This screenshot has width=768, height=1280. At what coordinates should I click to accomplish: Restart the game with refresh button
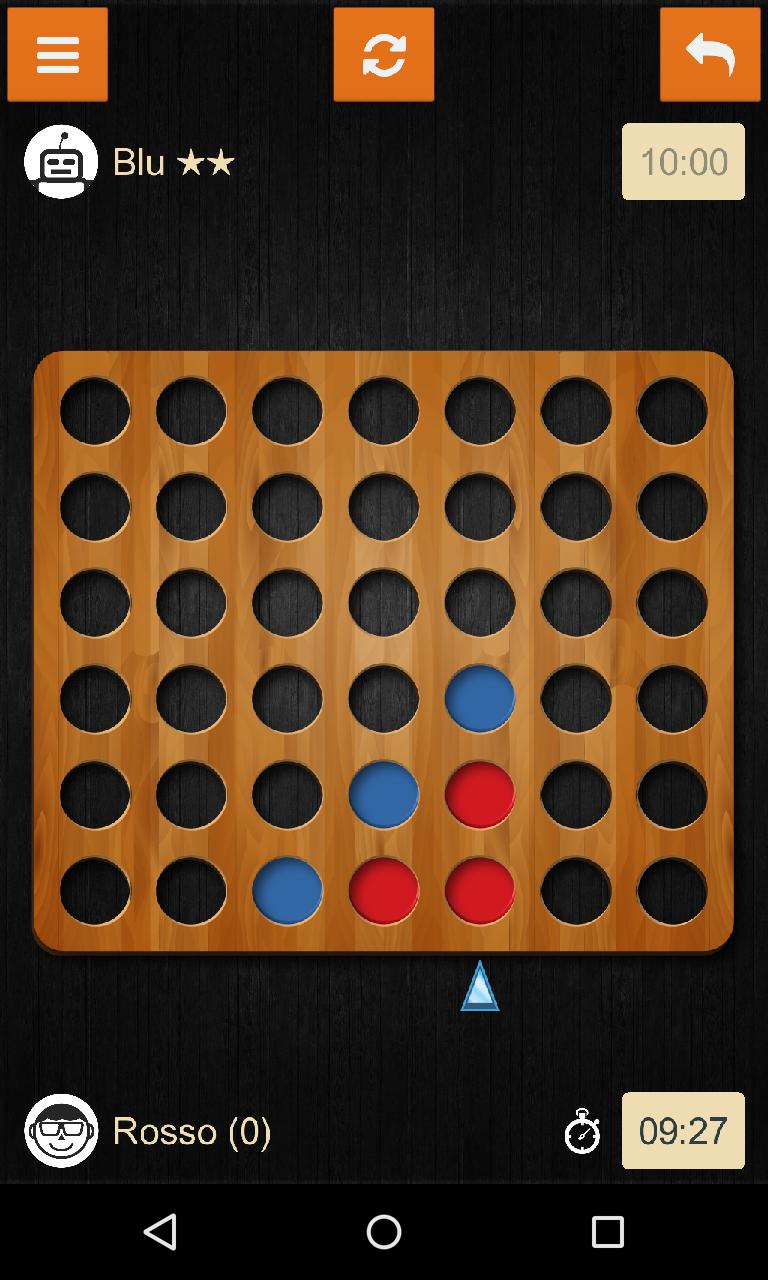tap(384, 54)
